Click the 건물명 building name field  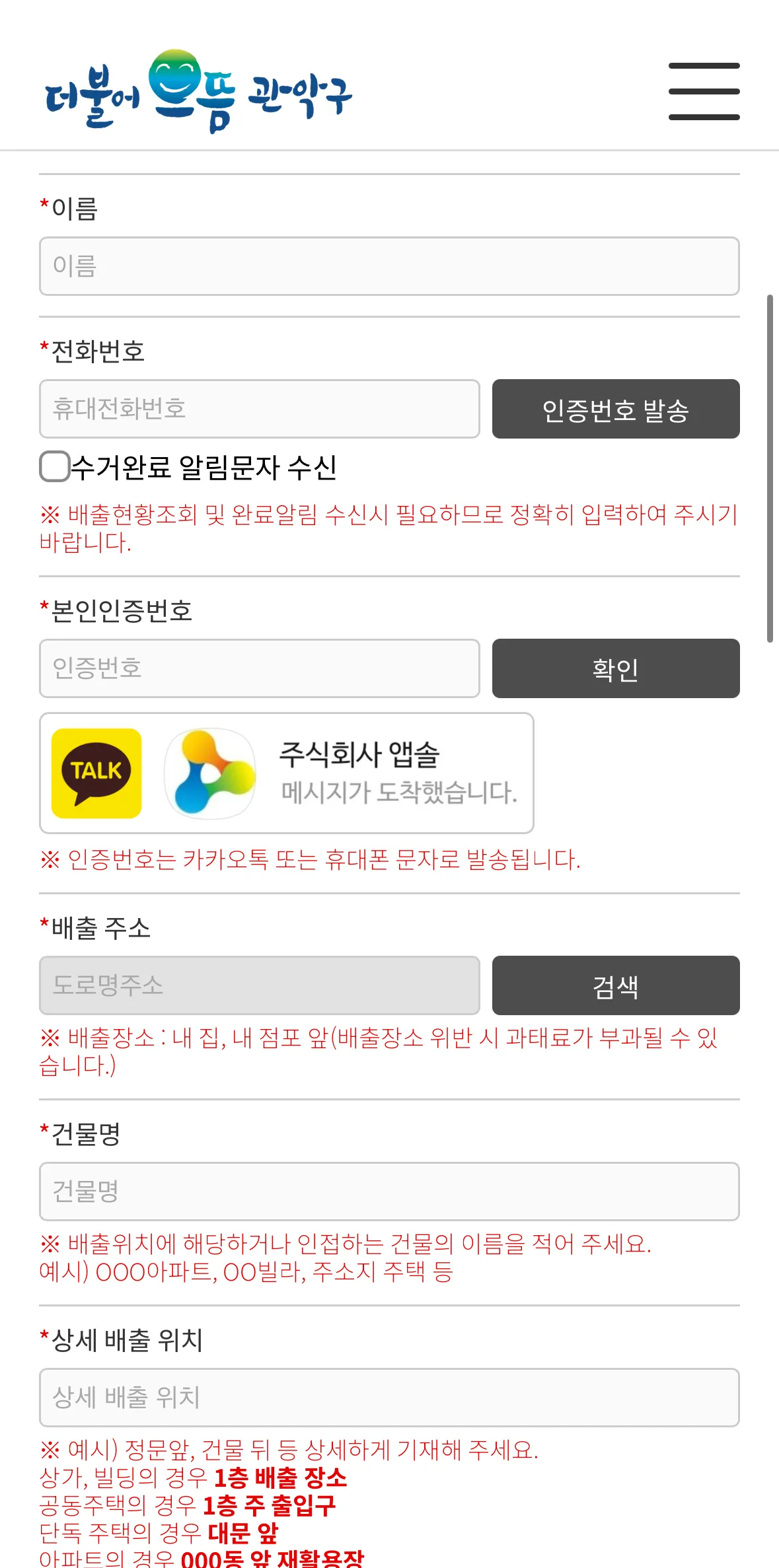pos(390,1192)
